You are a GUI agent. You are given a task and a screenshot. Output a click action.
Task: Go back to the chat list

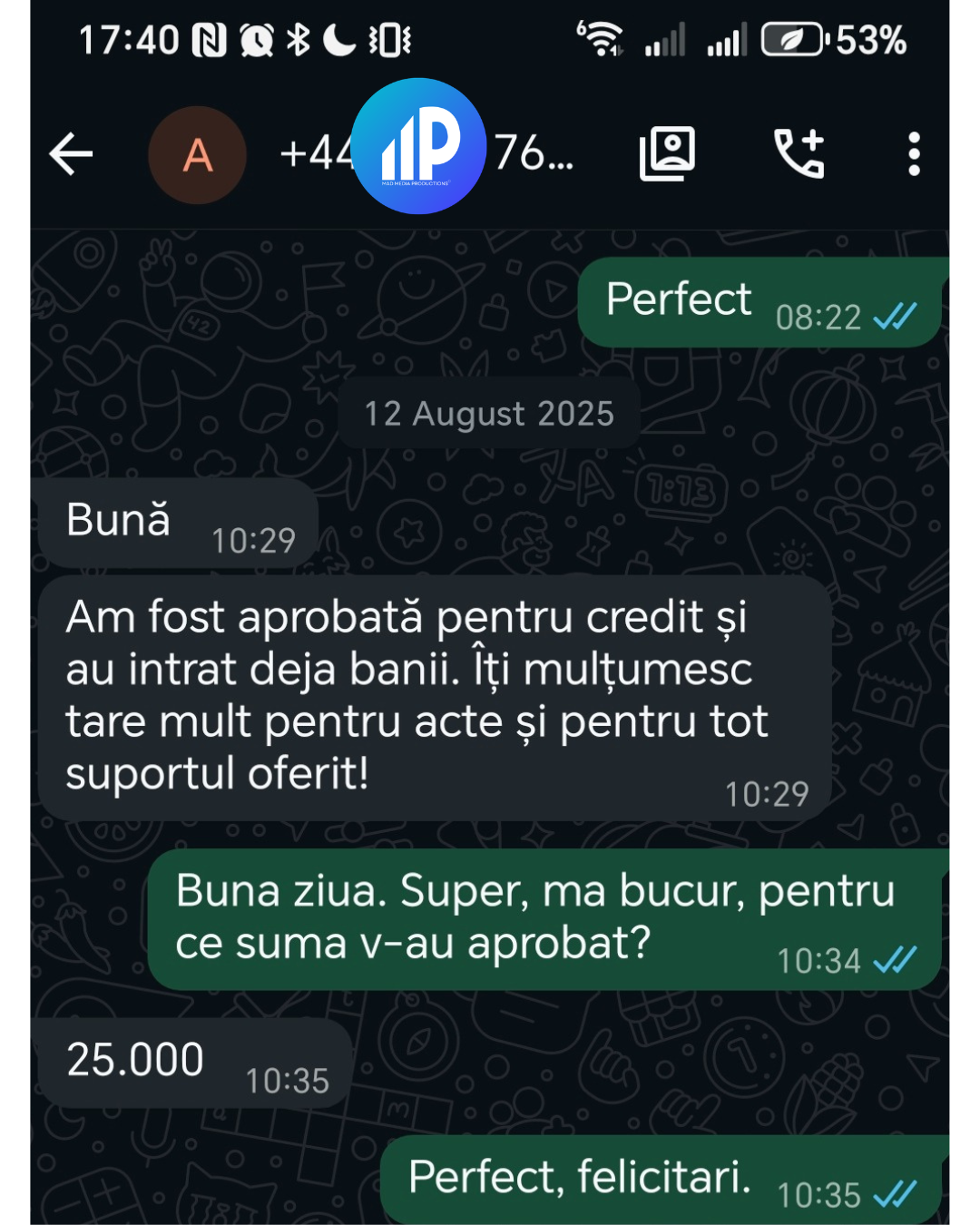pos(71,153)
